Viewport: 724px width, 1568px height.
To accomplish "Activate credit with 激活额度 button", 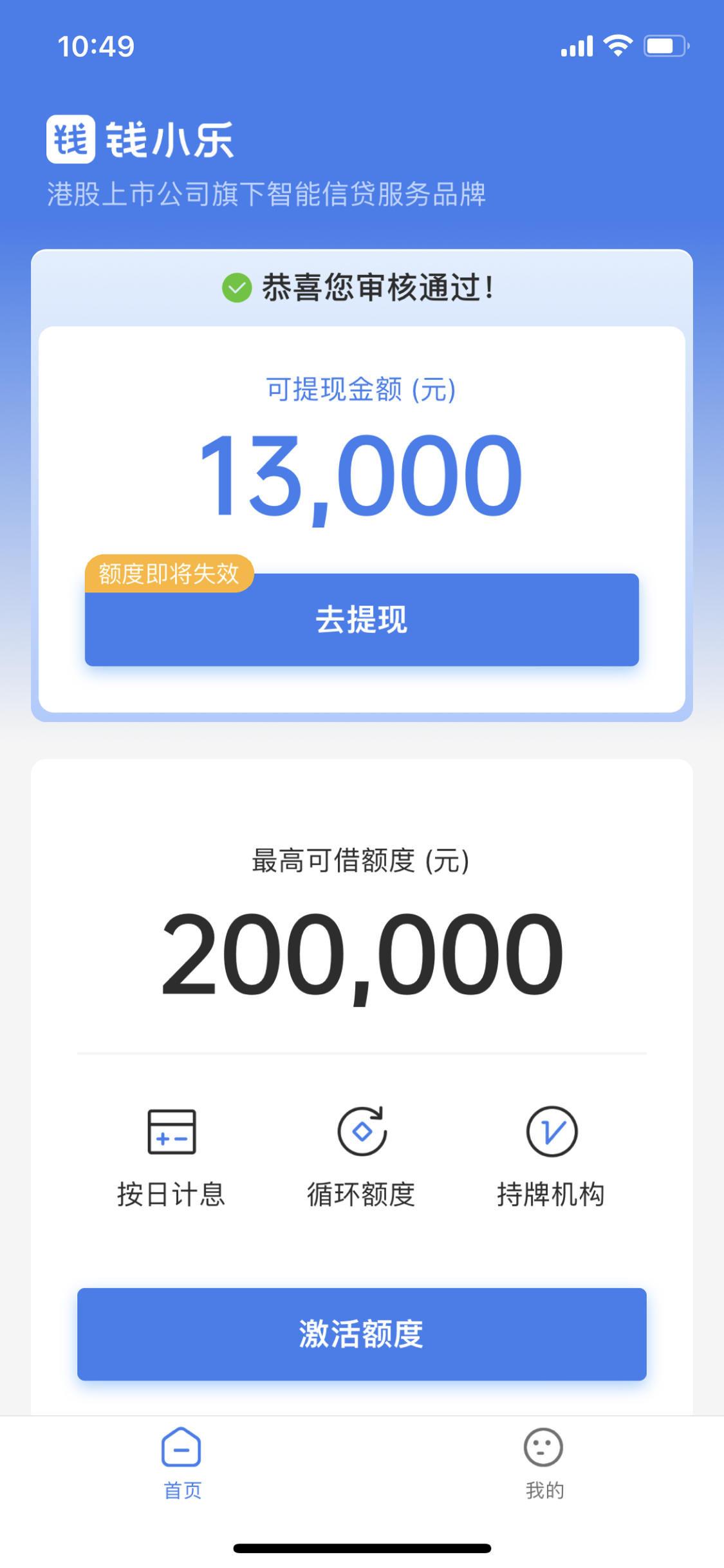I will coord(362,1334).
